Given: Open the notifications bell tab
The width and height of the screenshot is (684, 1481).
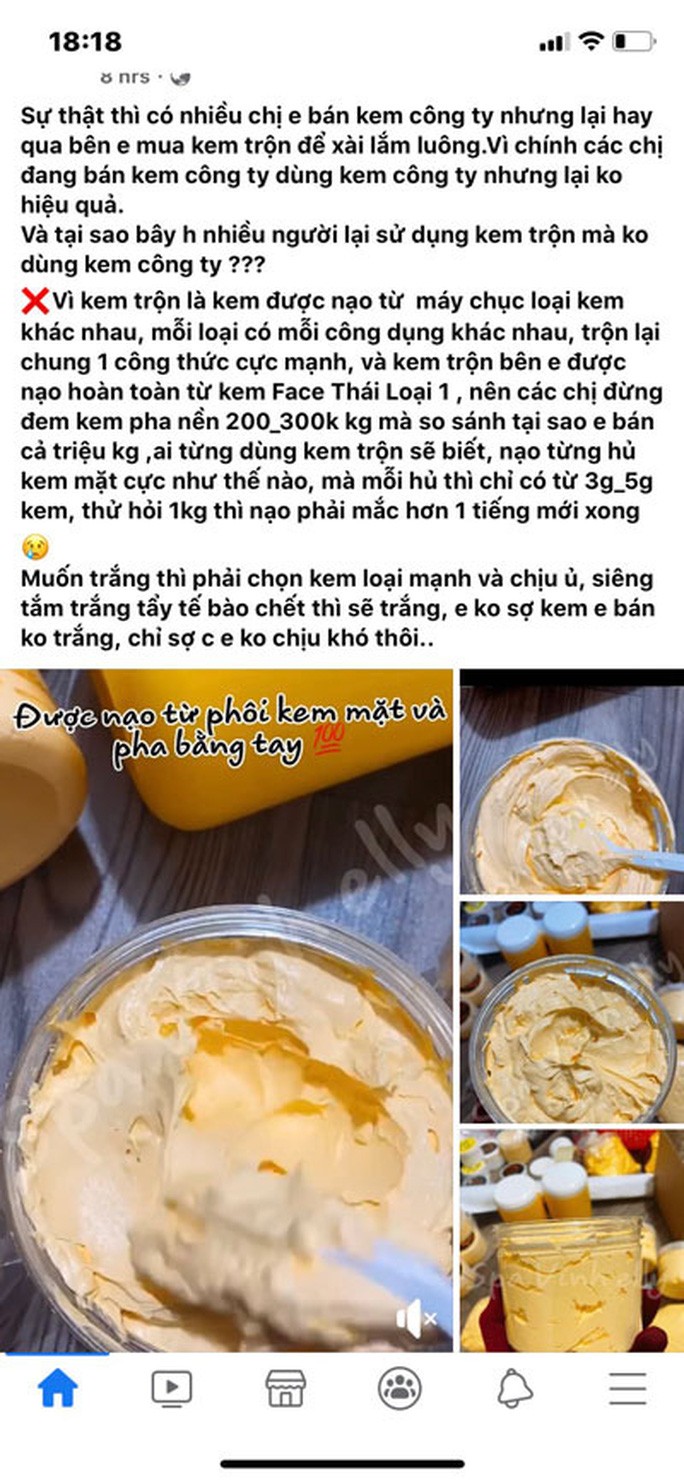Looking at the screenshot, I should click(514, 1387).
